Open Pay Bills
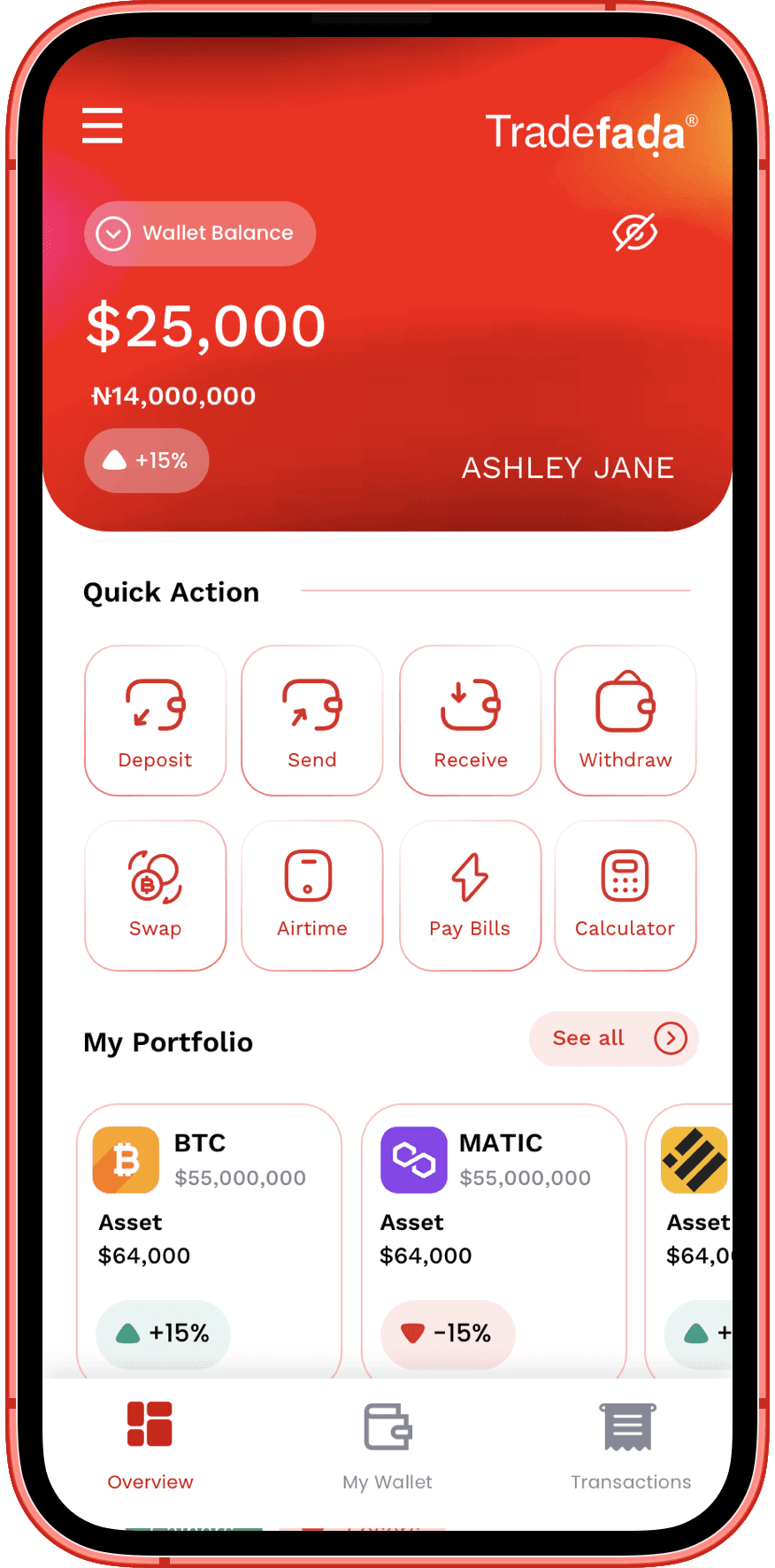The height and width of the screenshot is (1568, 775). point(471,895)
